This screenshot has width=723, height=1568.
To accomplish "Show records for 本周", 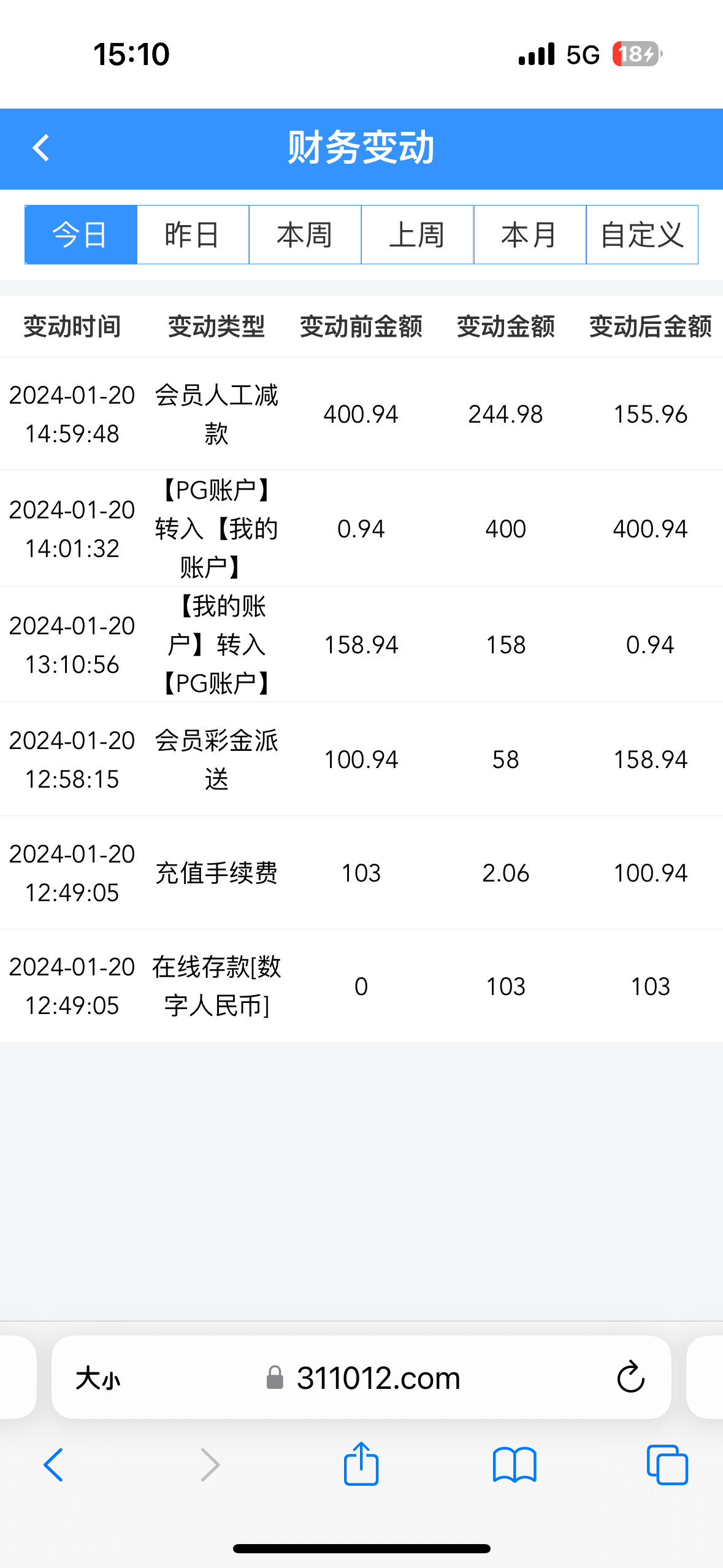I will [305, 235].
